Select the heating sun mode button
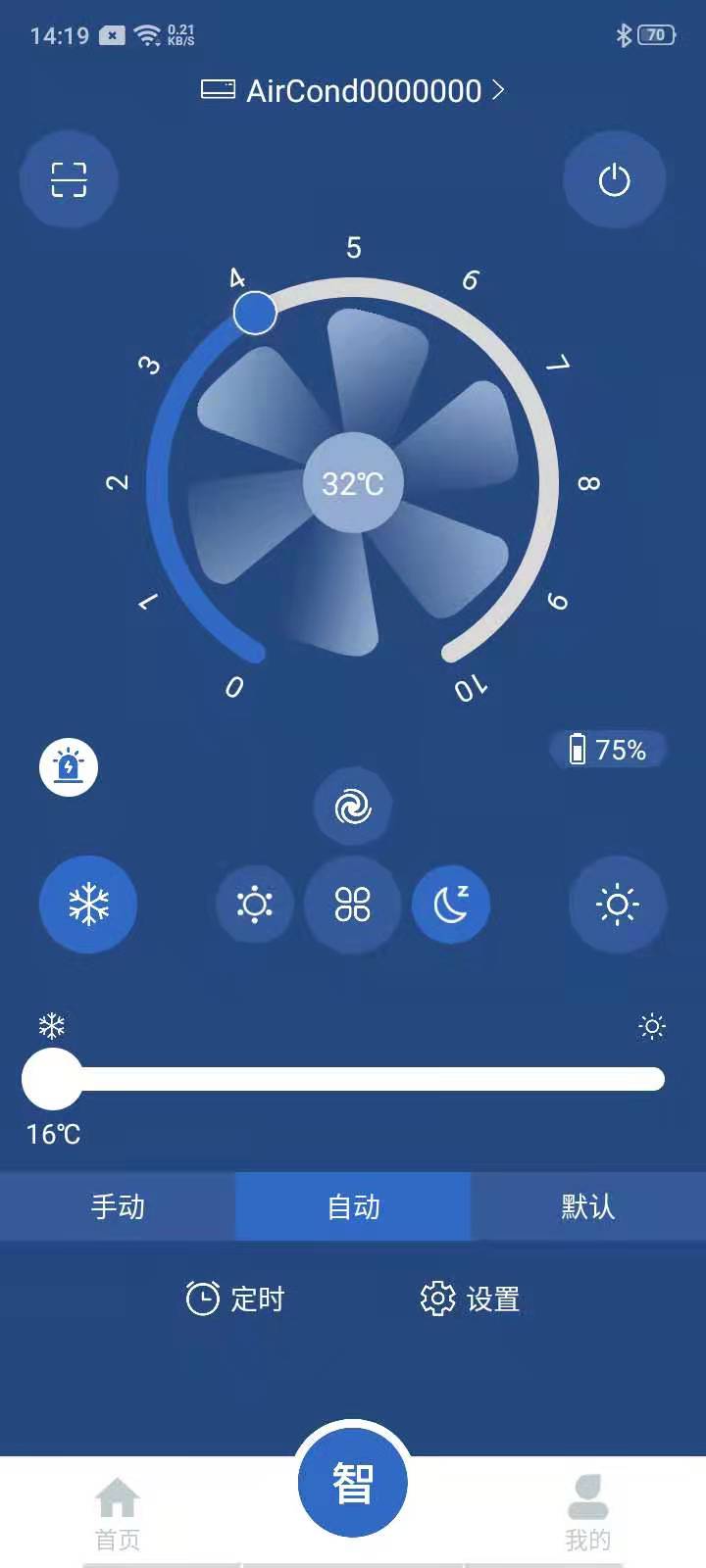706x1568 pixels. click(618, 904)
